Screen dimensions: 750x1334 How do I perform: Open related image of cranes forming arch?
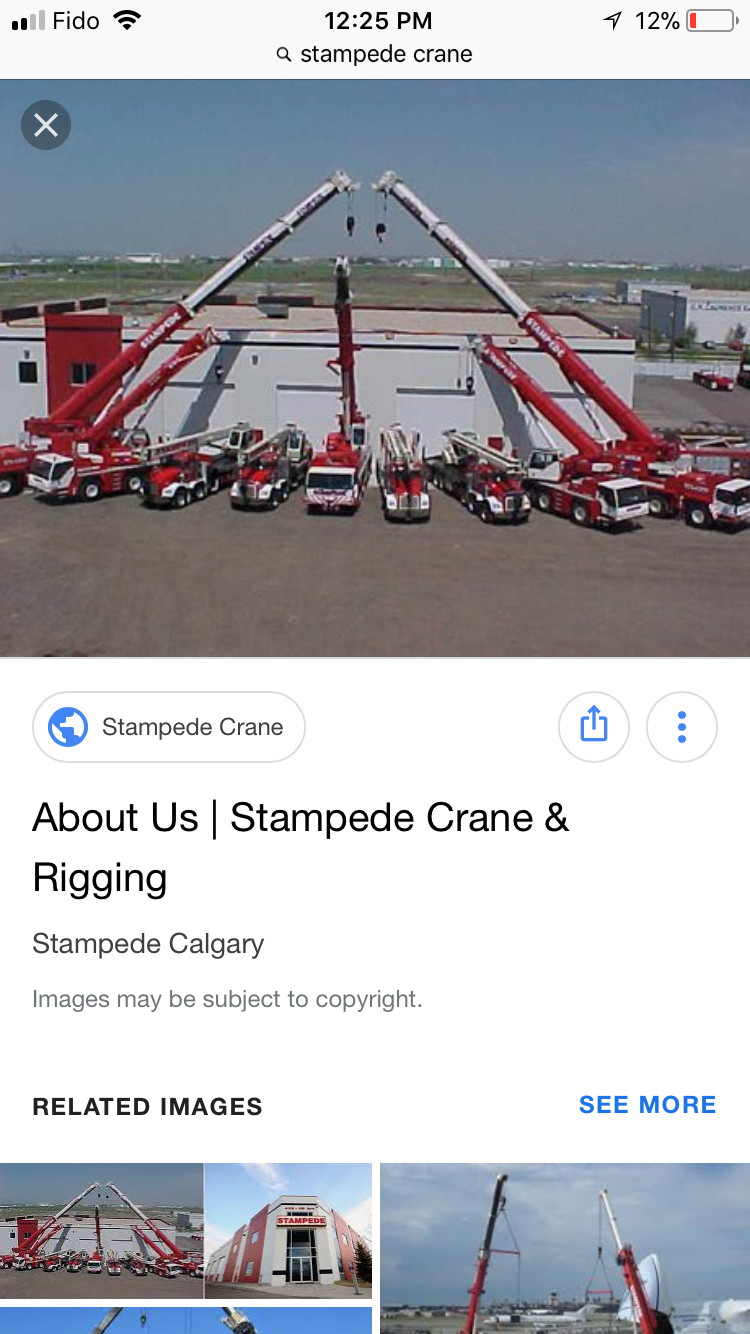click(101, 1230)
